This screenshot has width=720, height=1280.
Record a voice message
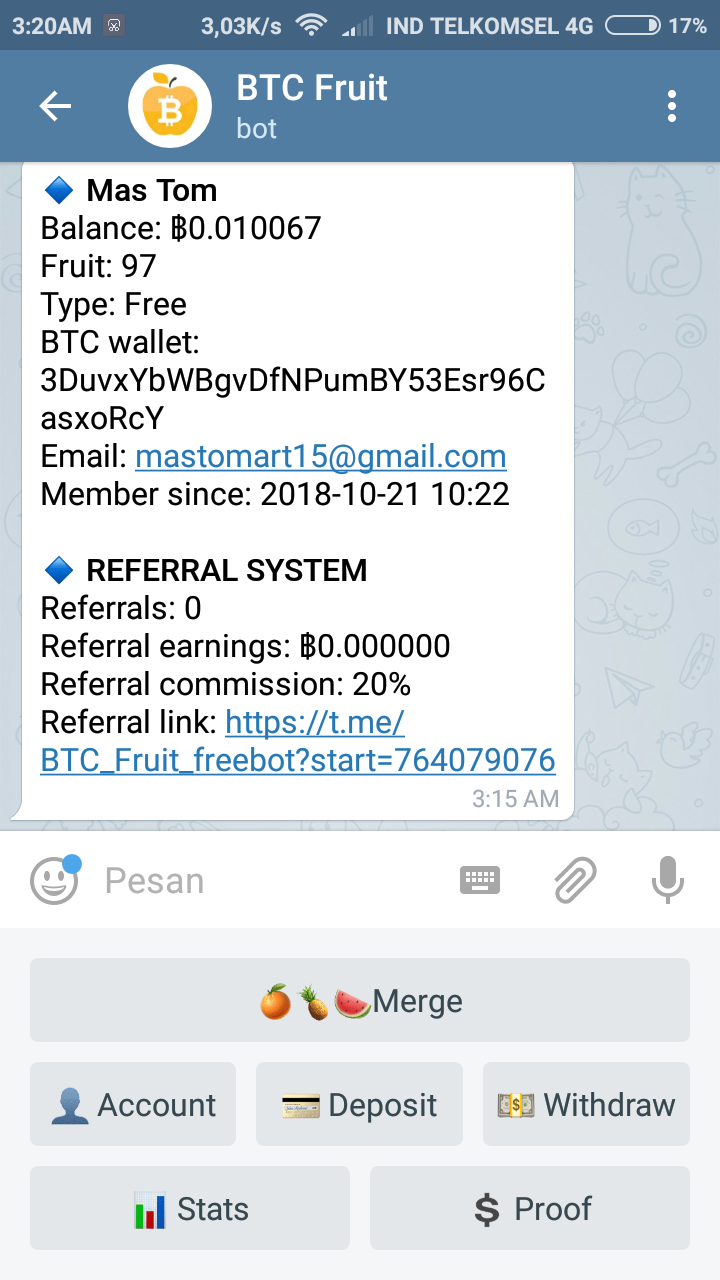[x=667, y=880]
